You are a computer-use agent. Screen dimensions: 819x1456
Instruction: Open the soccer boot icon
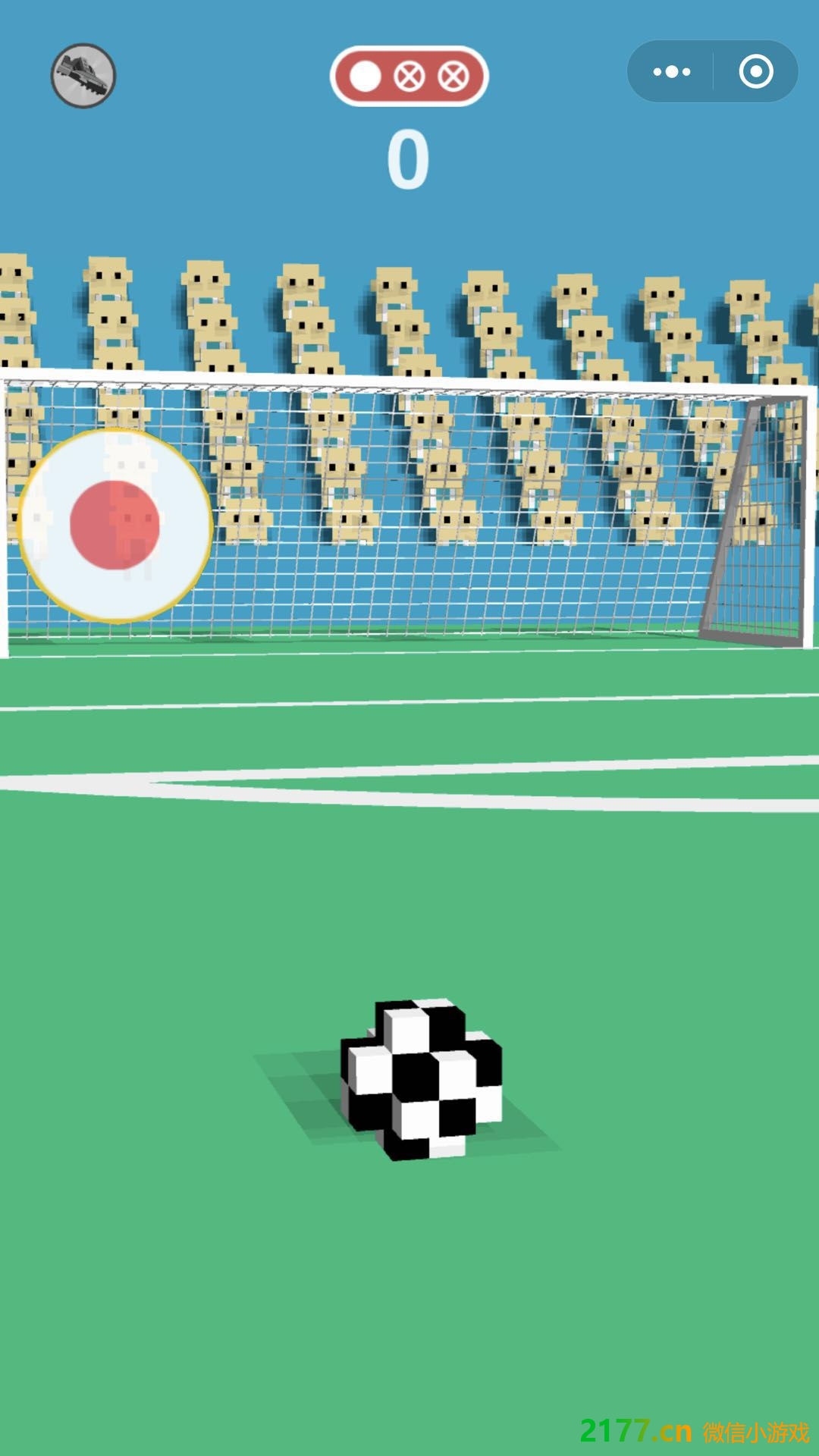point(83,76)
